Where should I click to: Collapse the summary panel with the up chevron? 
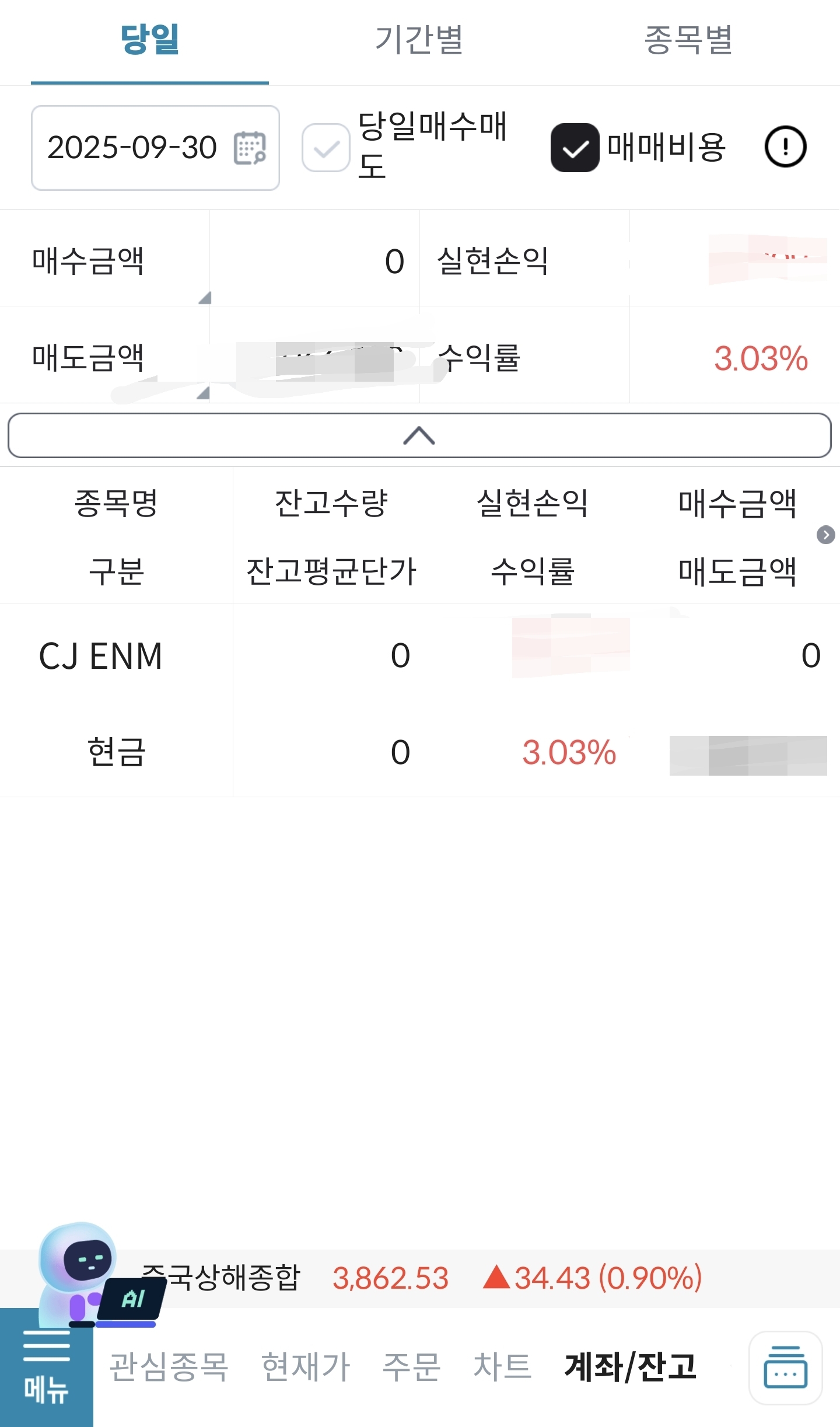(419, 437)
